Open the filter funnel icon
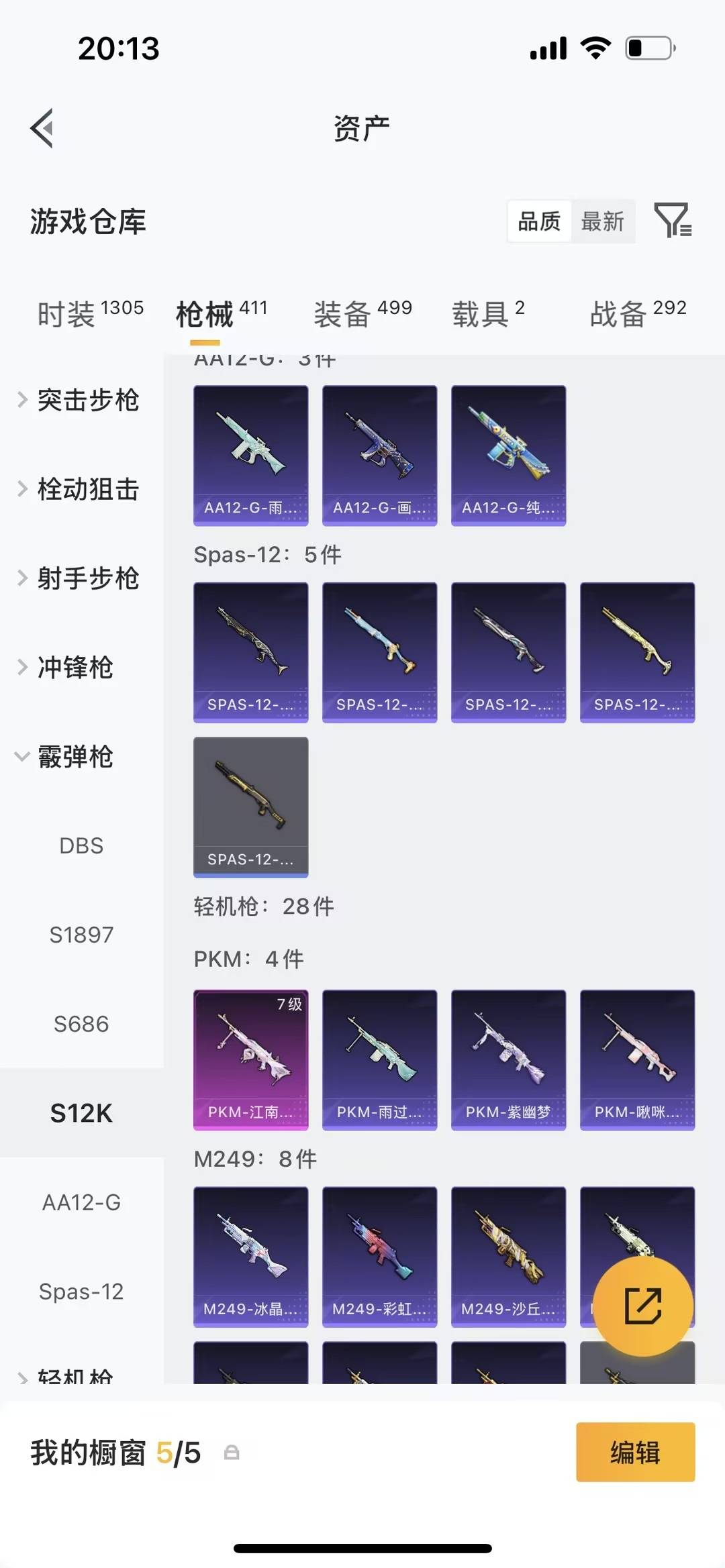The width and height of the screenshot is (725, 1568). (x=673, y=221)
